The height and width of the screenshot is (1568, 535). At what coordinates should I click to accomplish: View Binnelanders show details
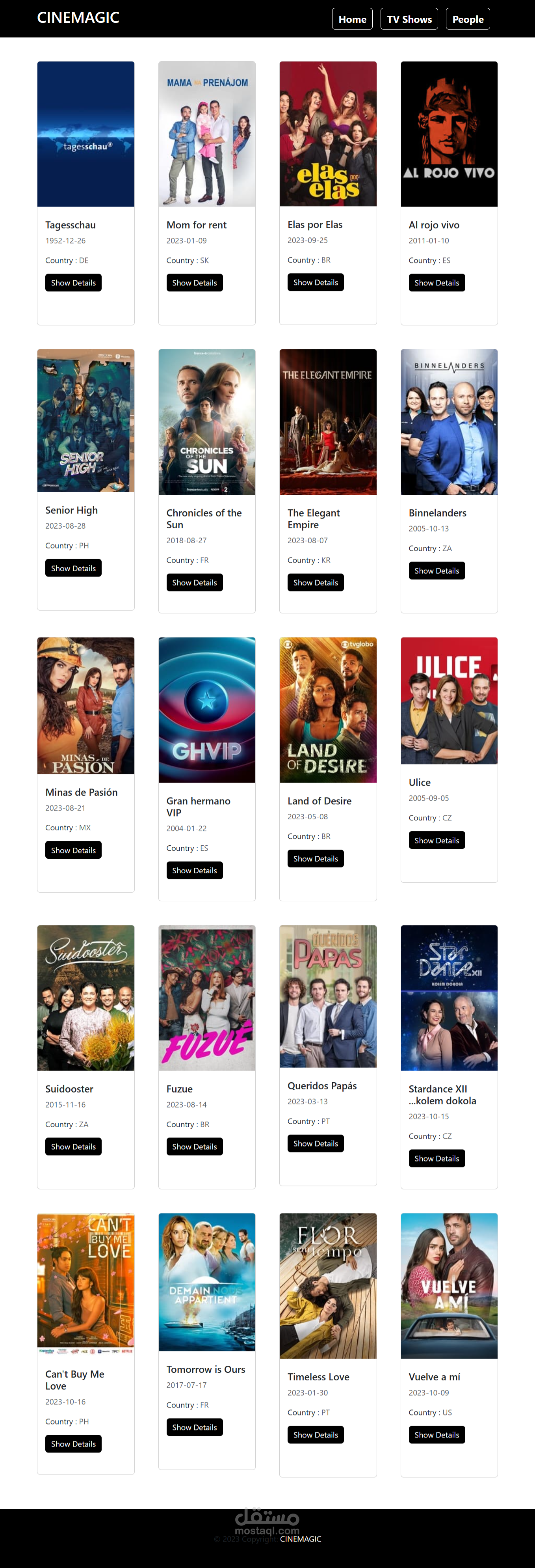(x=437, y=571)
